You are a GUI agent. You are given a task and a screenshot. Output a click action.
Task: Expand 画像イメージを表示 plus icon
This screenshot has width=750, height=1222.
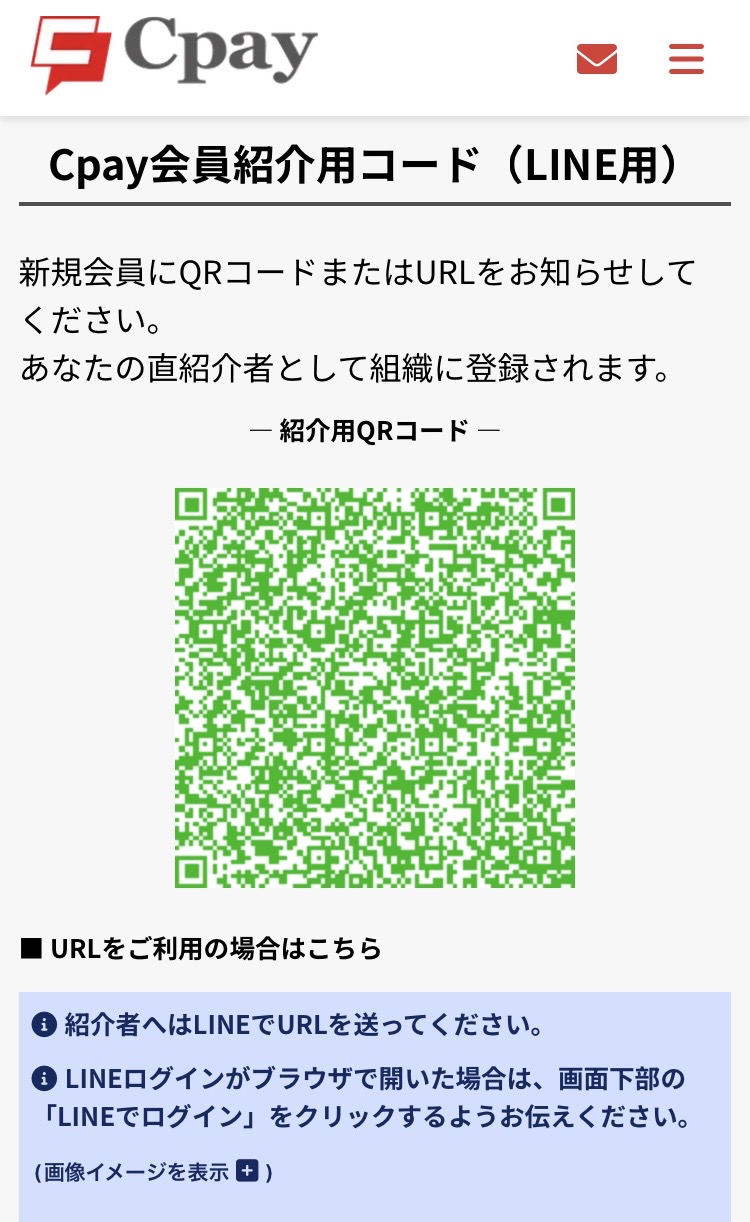[247, 1170]
